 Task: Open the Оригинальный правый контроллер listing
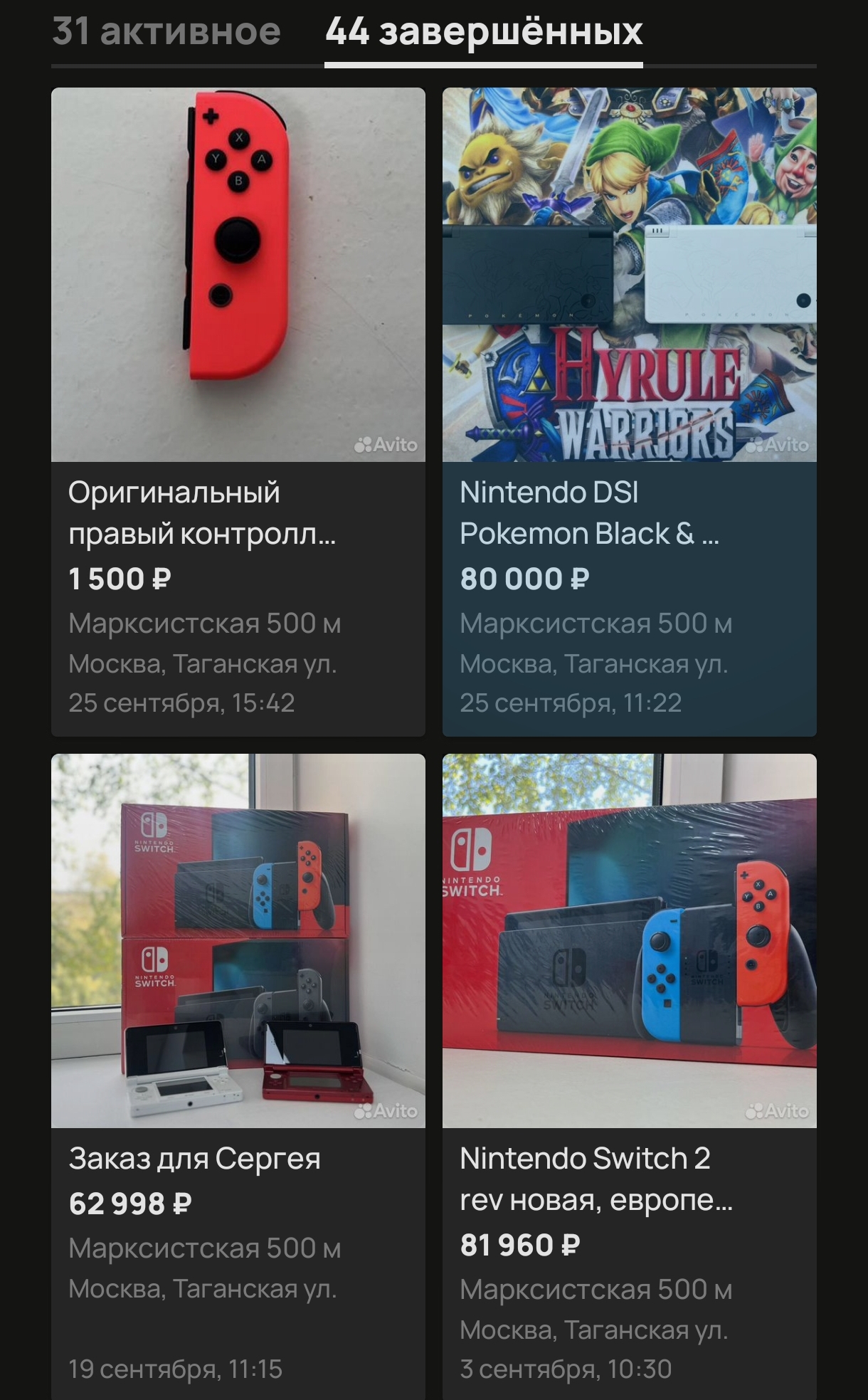coord(238,411)
